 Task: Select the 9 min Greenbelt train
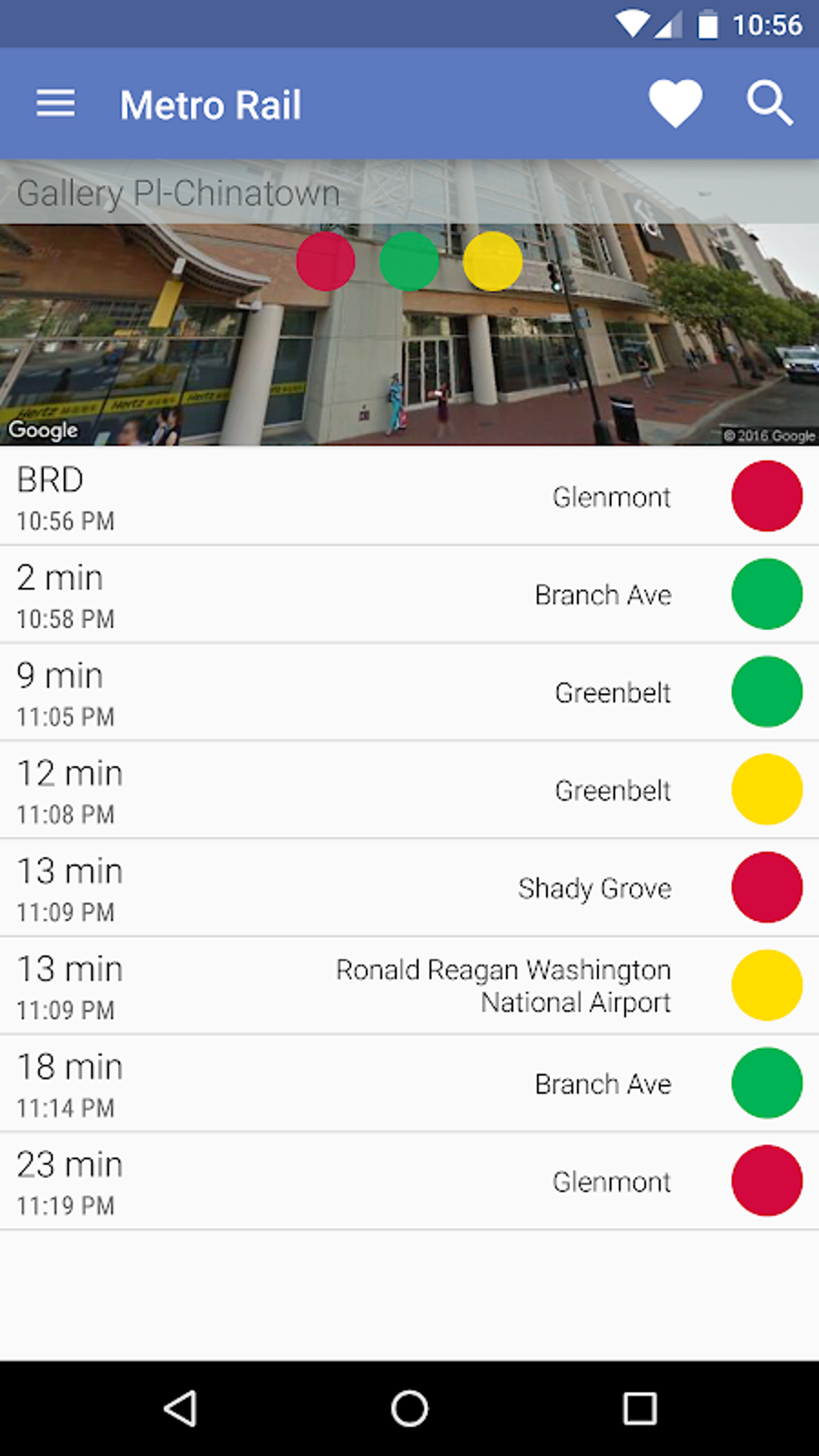[361, 691]
